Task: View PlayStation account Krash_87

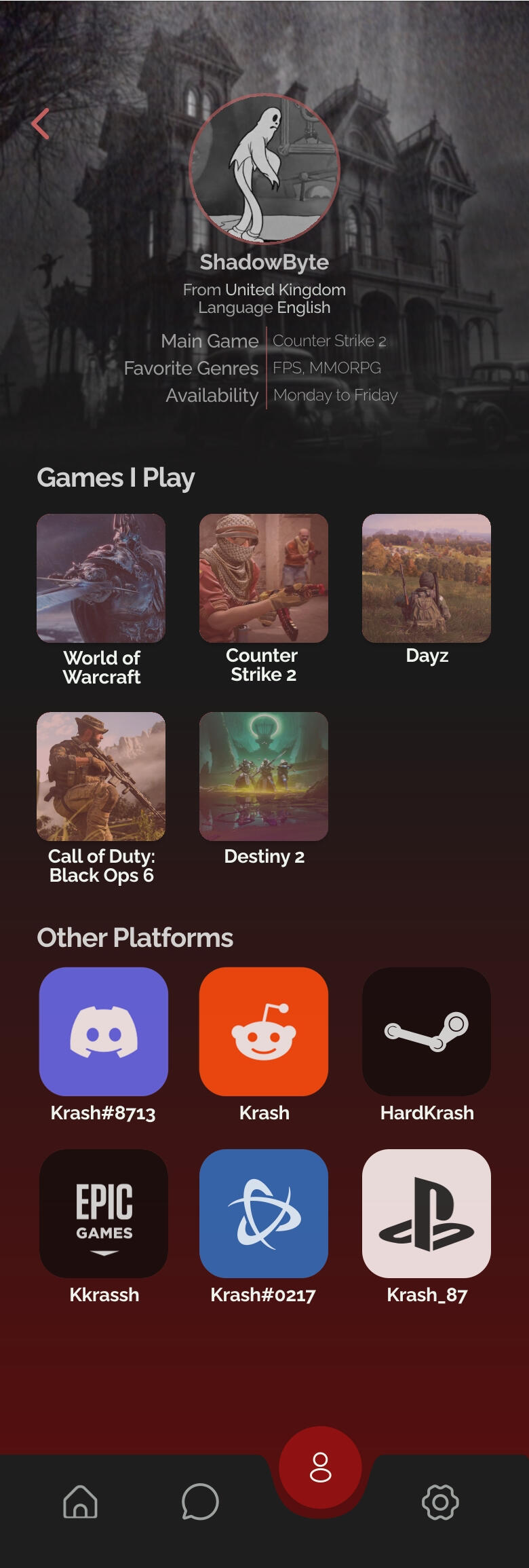Action: pyautogui.click(x=426, y=1213)
